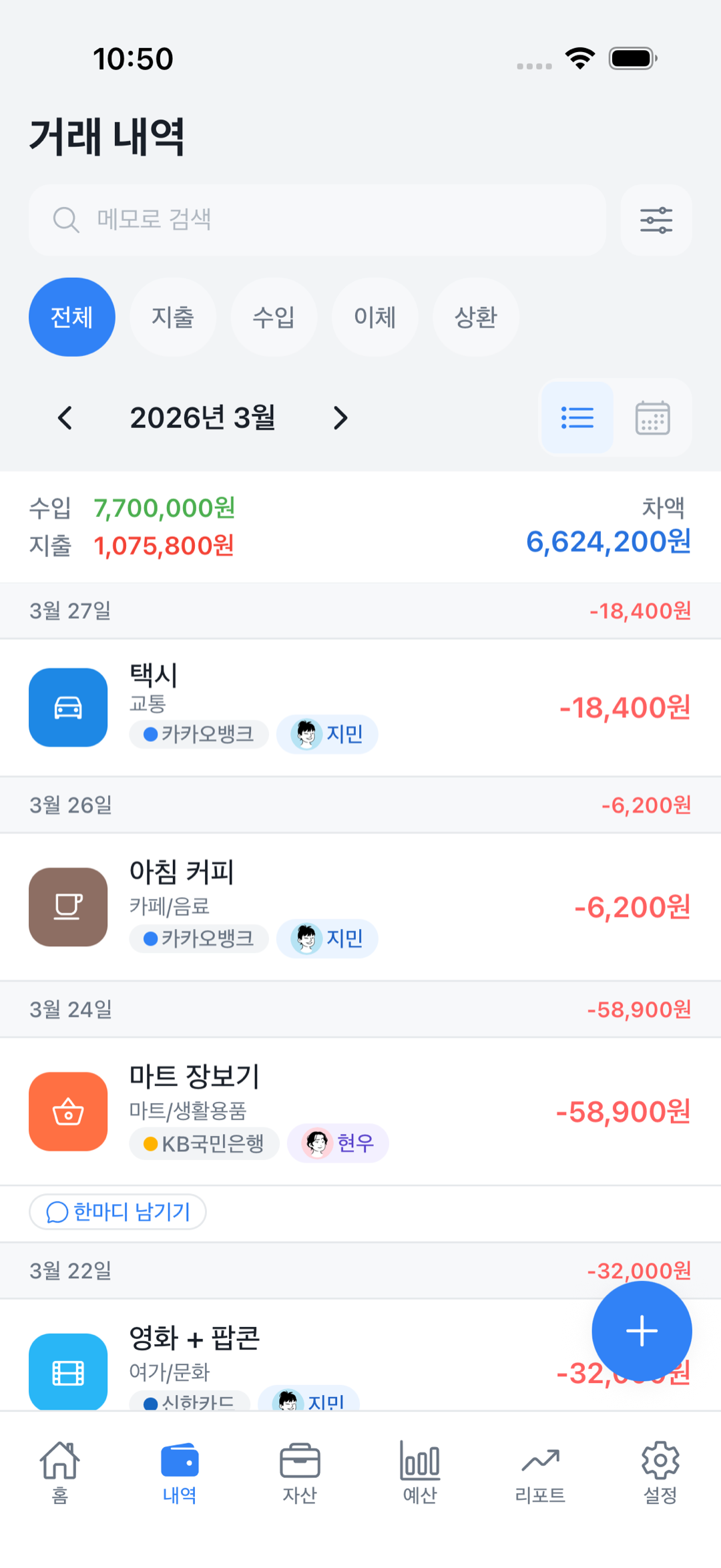Tap the coffee cup icon for 아침 커피
This screenshot has width=721, height=1568.
[x=67, y=906]
